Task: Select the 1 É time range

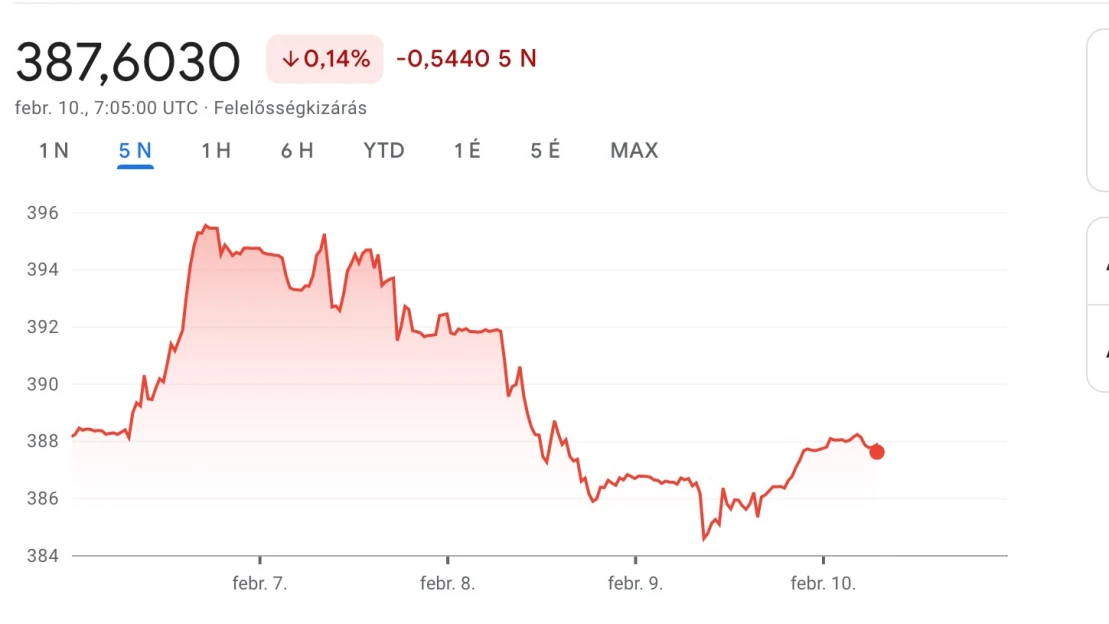Action: pos(467,151)
